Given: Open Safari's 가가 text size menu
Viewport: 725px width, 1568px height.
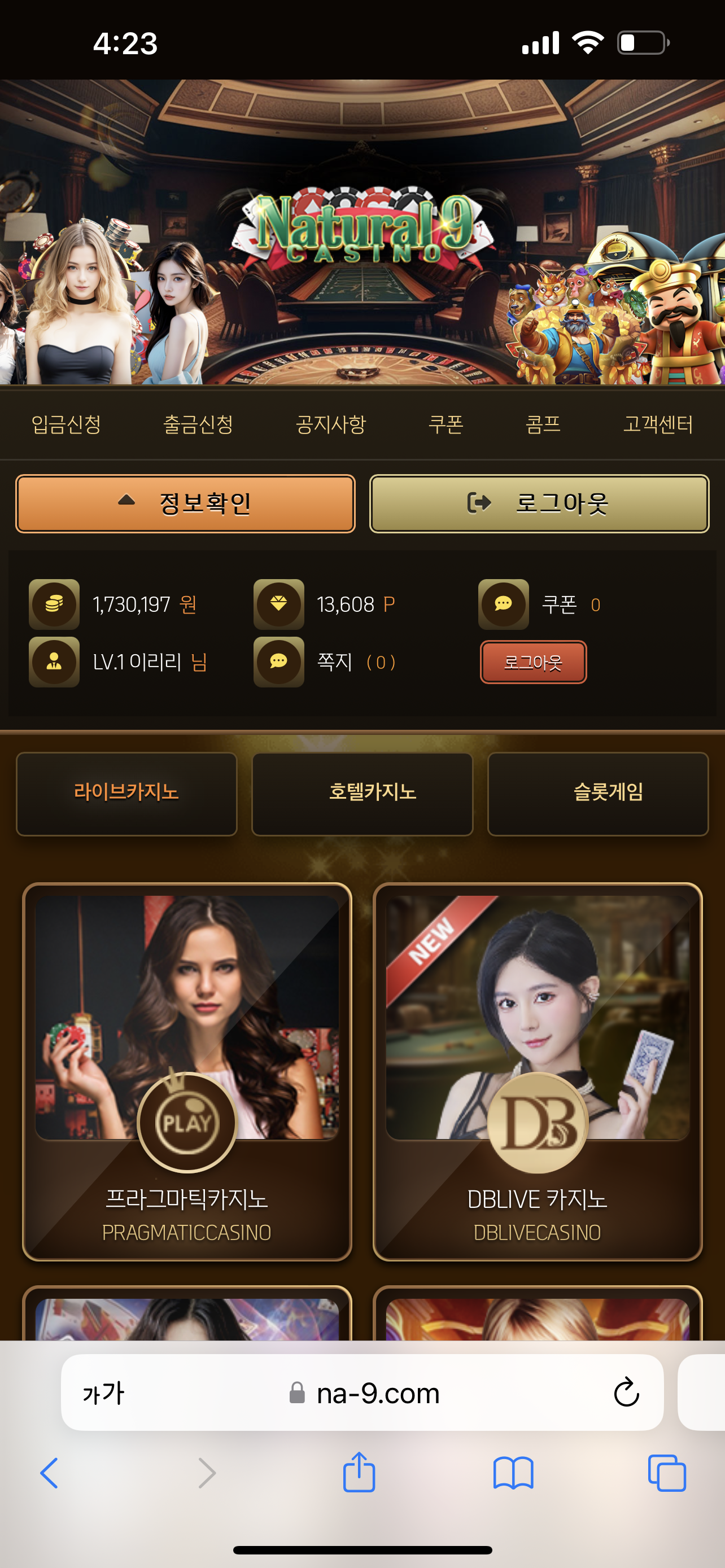Looking at the screenshot, I should (x=103, y=1392).
